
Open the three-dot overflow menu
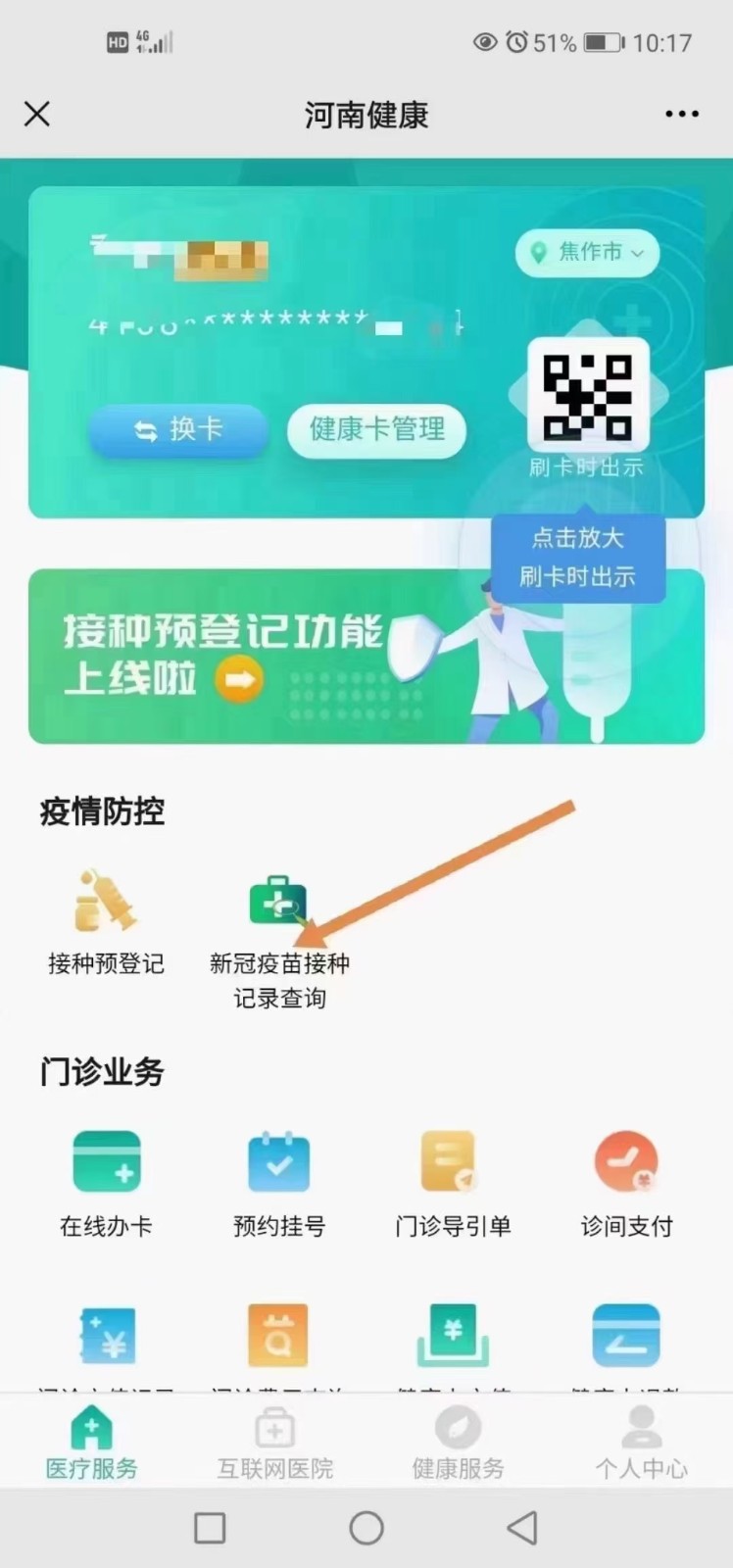(681, 115)
